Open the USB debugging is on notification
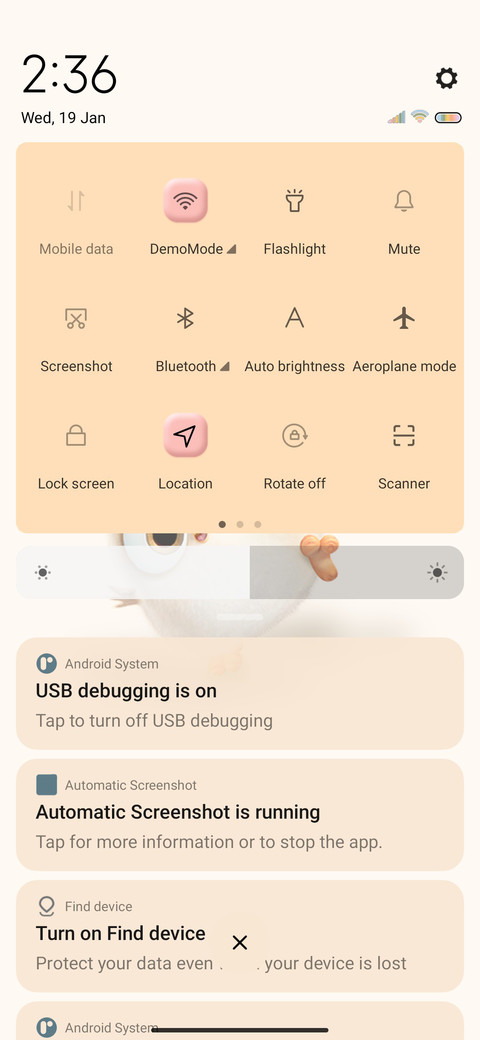Viewport: 480px width, 1040px height. [x=240, y=694]
